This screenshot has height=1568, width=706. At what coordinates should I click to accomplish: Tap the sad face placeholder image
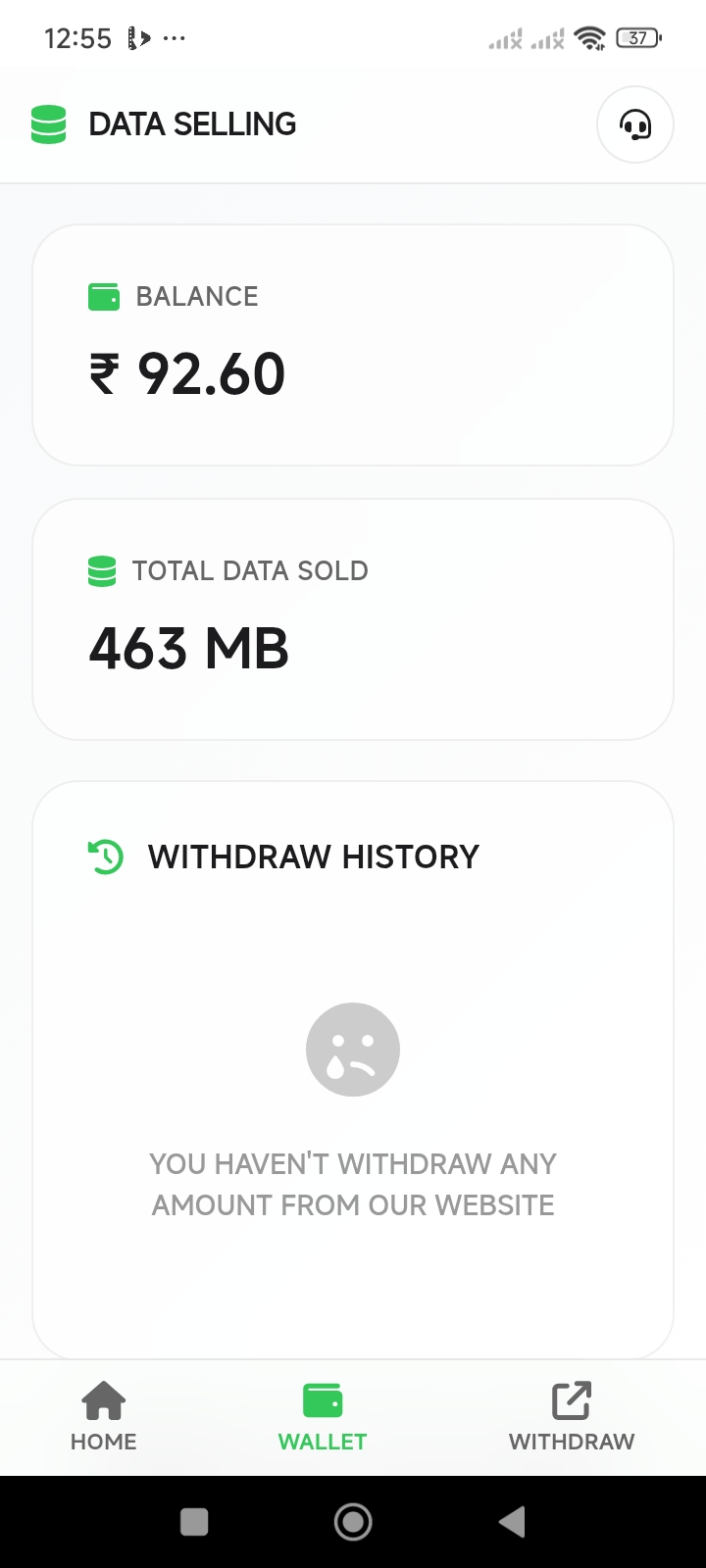click(x=353, y=1049)
